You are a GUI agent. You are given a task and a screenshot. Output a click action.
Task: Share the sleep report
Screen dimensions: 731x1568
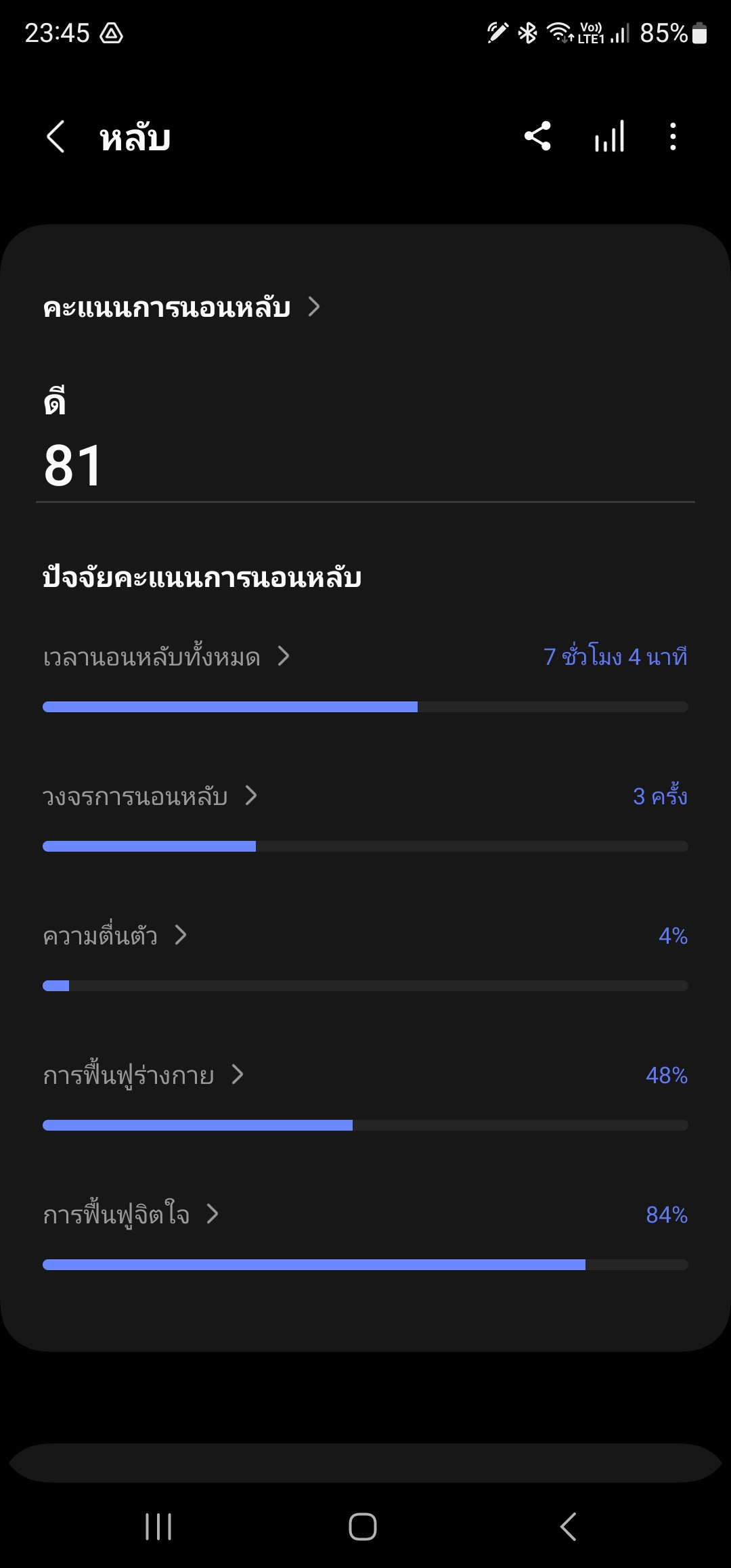pyautogui.click(x=537, y=137)
